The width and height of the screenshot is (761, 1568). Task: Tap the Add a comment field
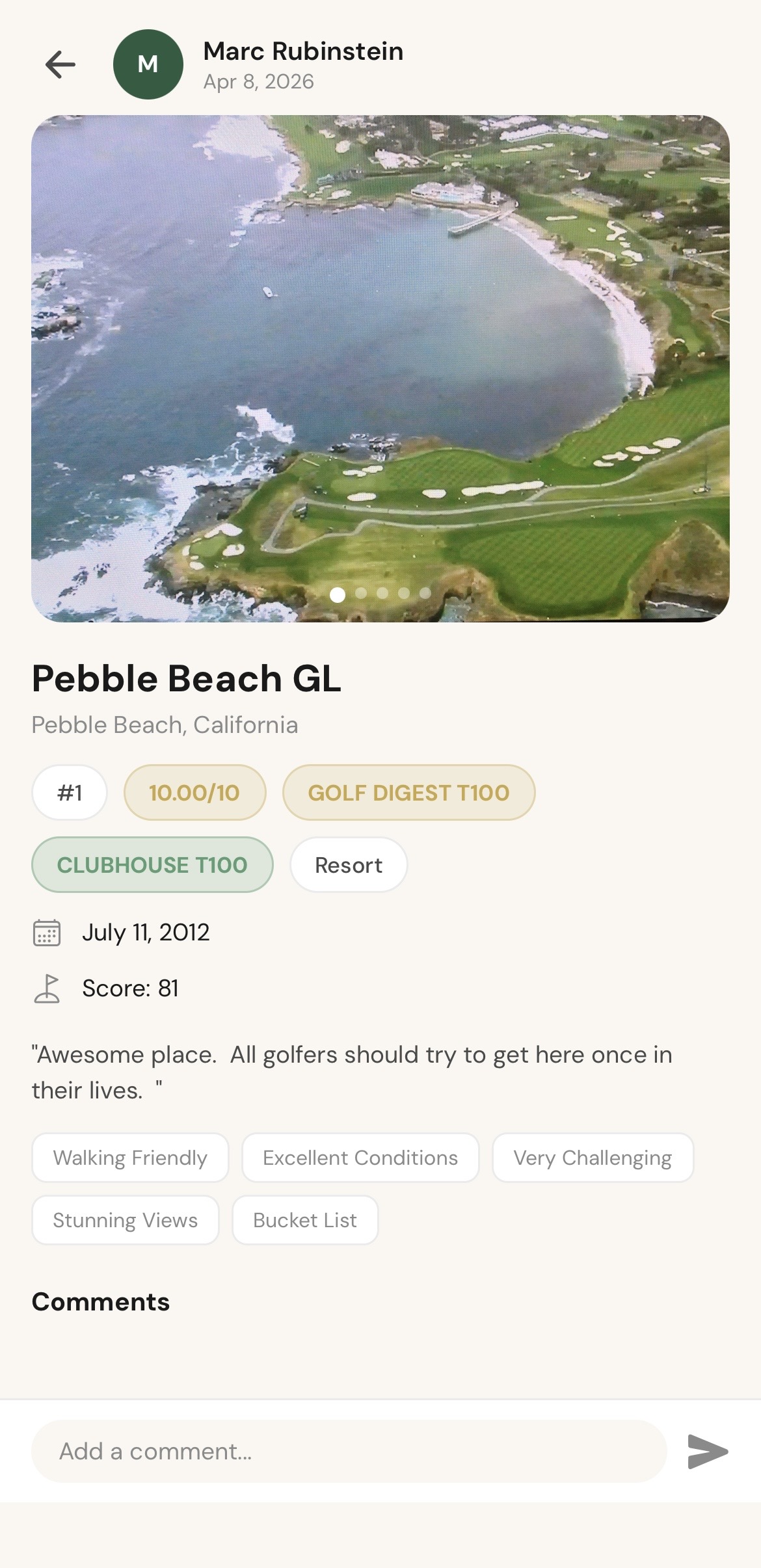click(x=349, y=1451)
